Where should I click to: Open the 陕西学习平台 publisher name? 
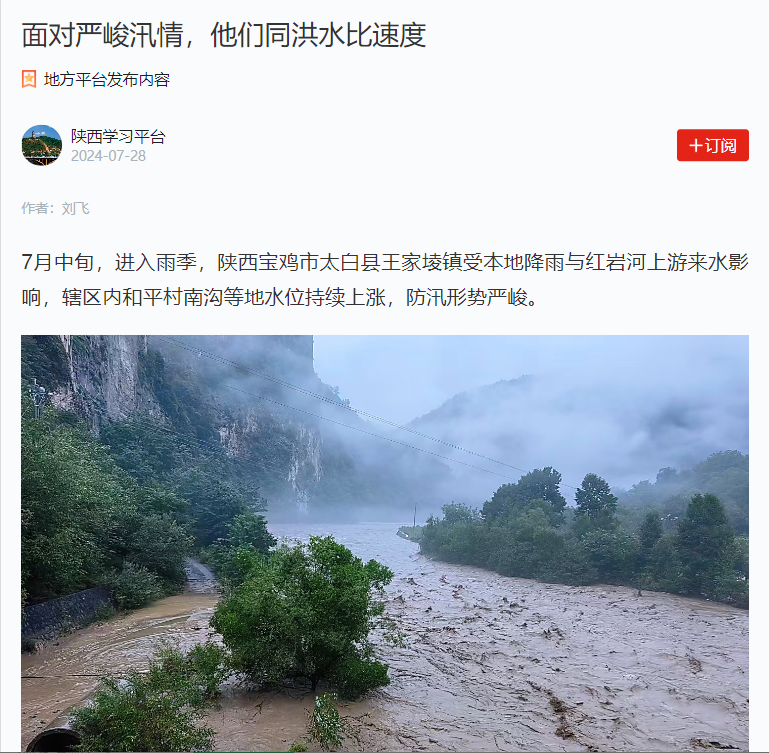tap(118, 136)
